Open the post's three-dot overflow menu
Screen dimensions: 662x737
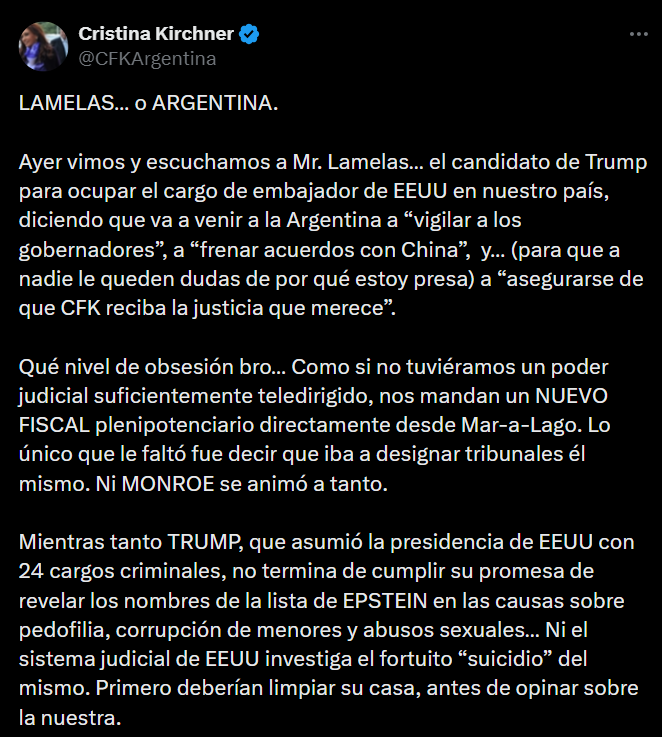point(638,34)
